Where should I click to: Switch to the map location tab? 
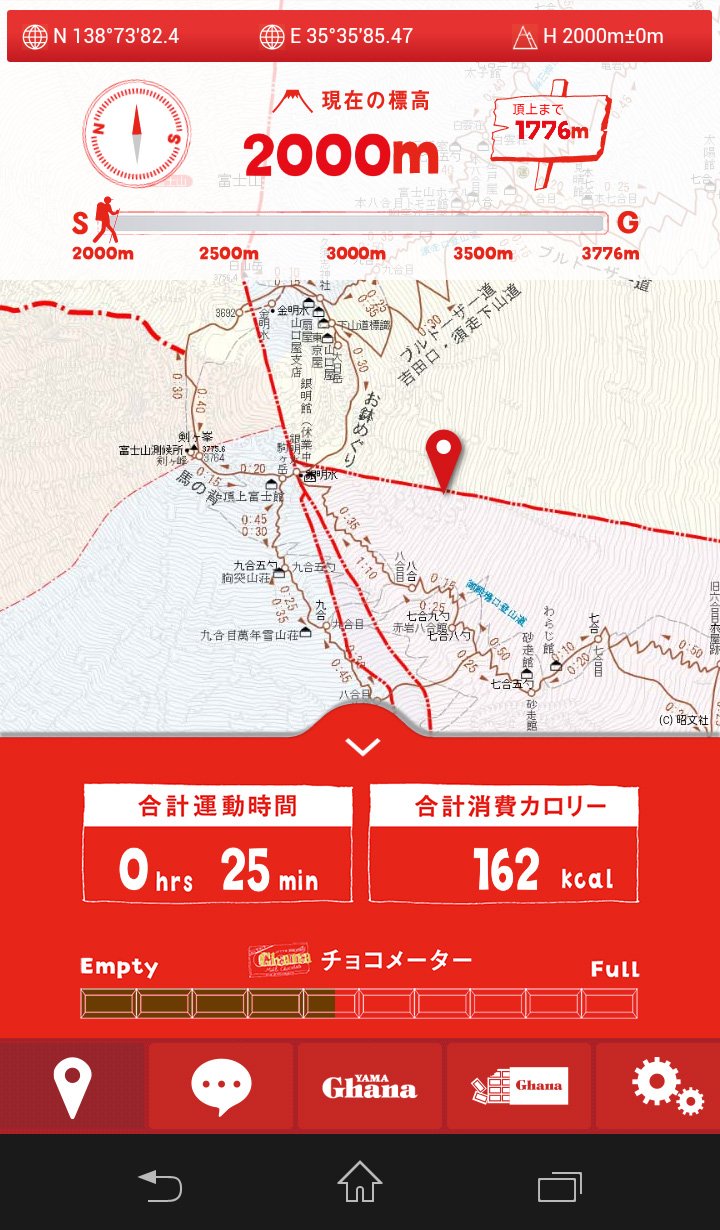click(72, 1086)
